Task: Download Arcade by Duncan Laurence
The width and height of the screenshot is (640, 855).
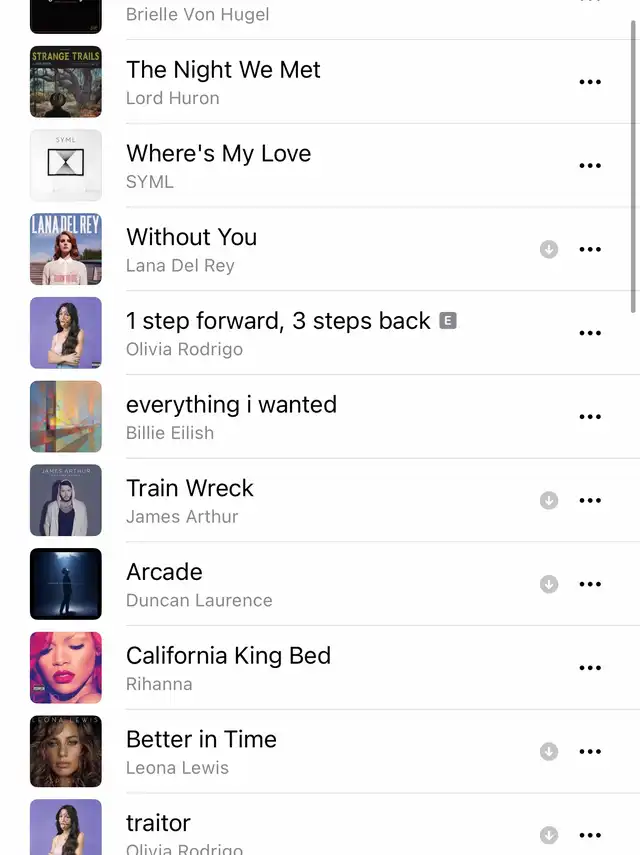Action: [549, 584]
